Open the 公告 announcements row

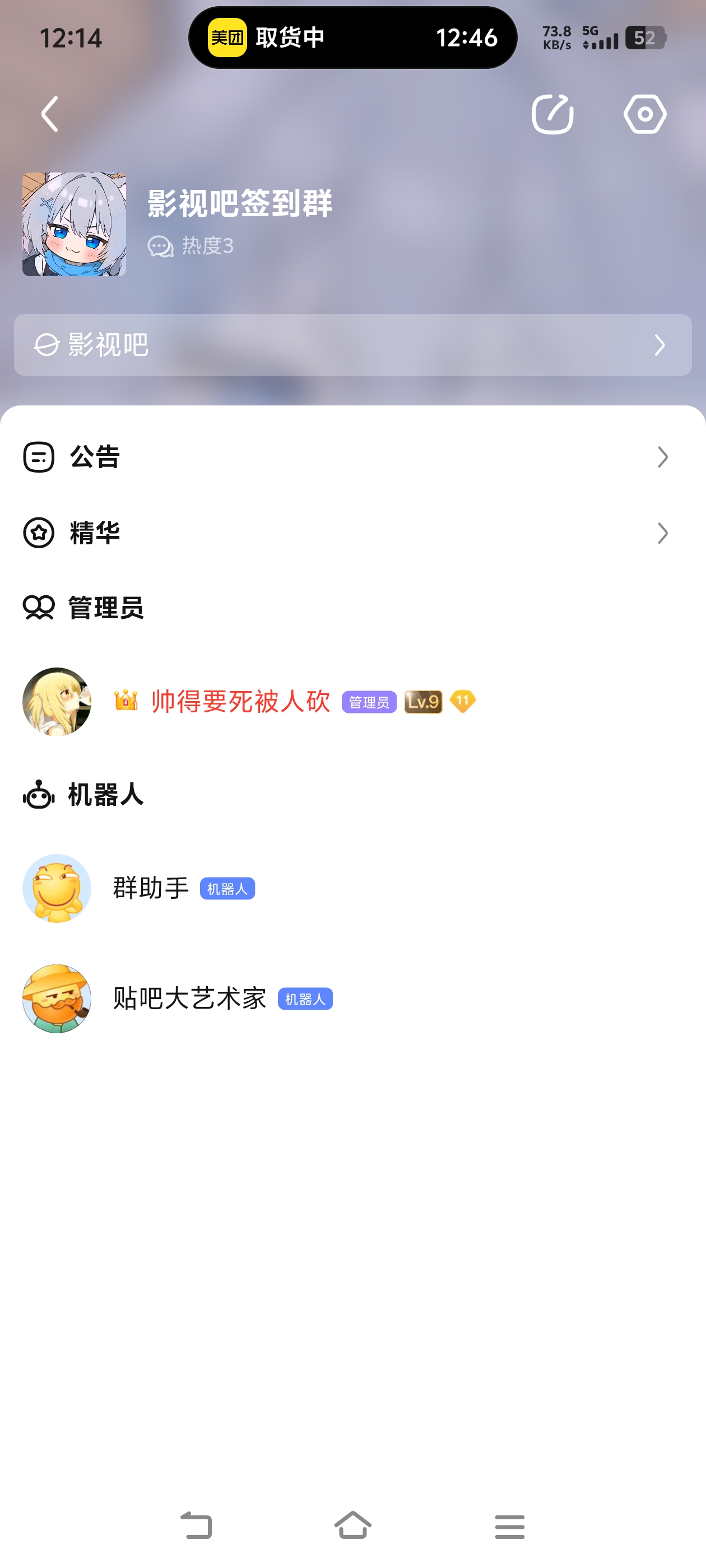coord(352,457)
